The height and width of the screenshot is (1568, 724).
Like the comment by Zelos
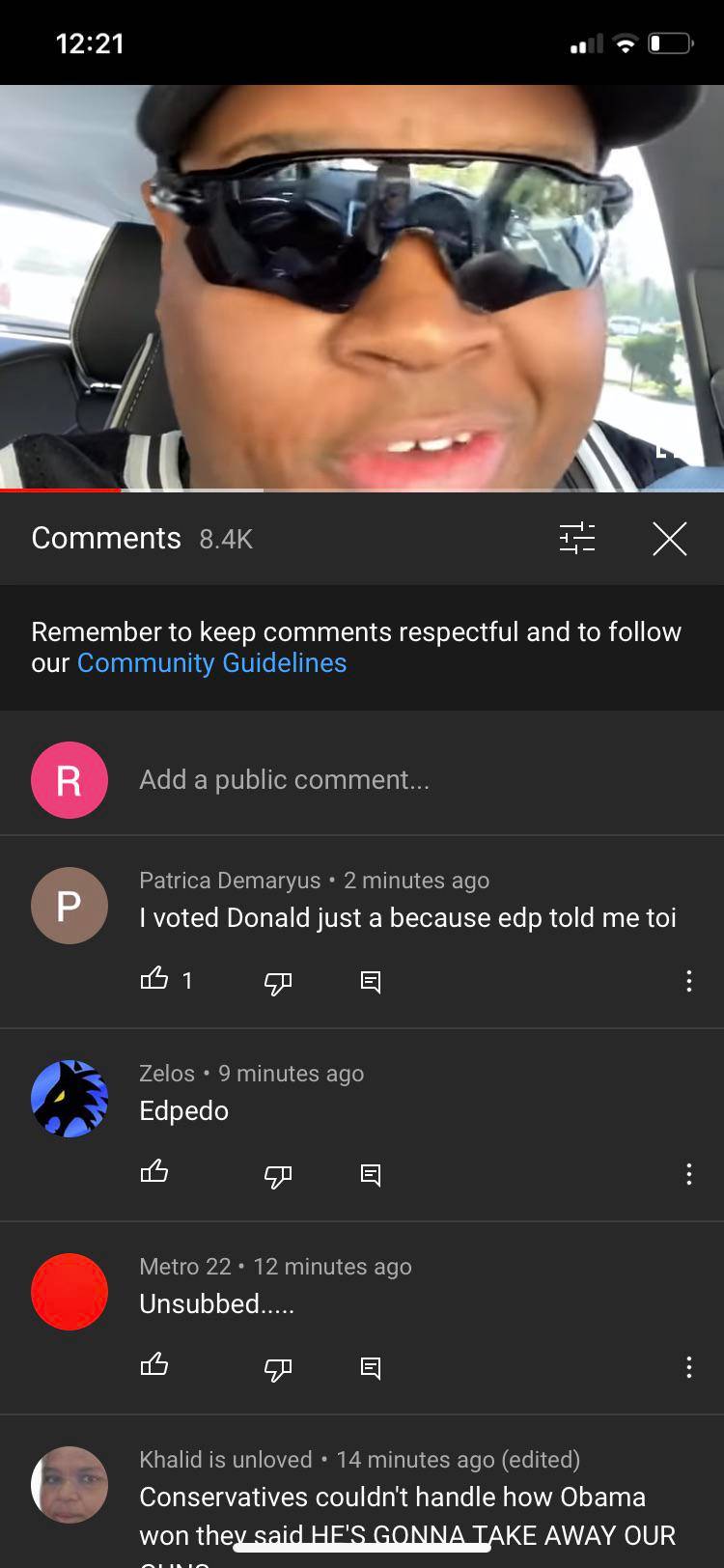click(154, 1173)
